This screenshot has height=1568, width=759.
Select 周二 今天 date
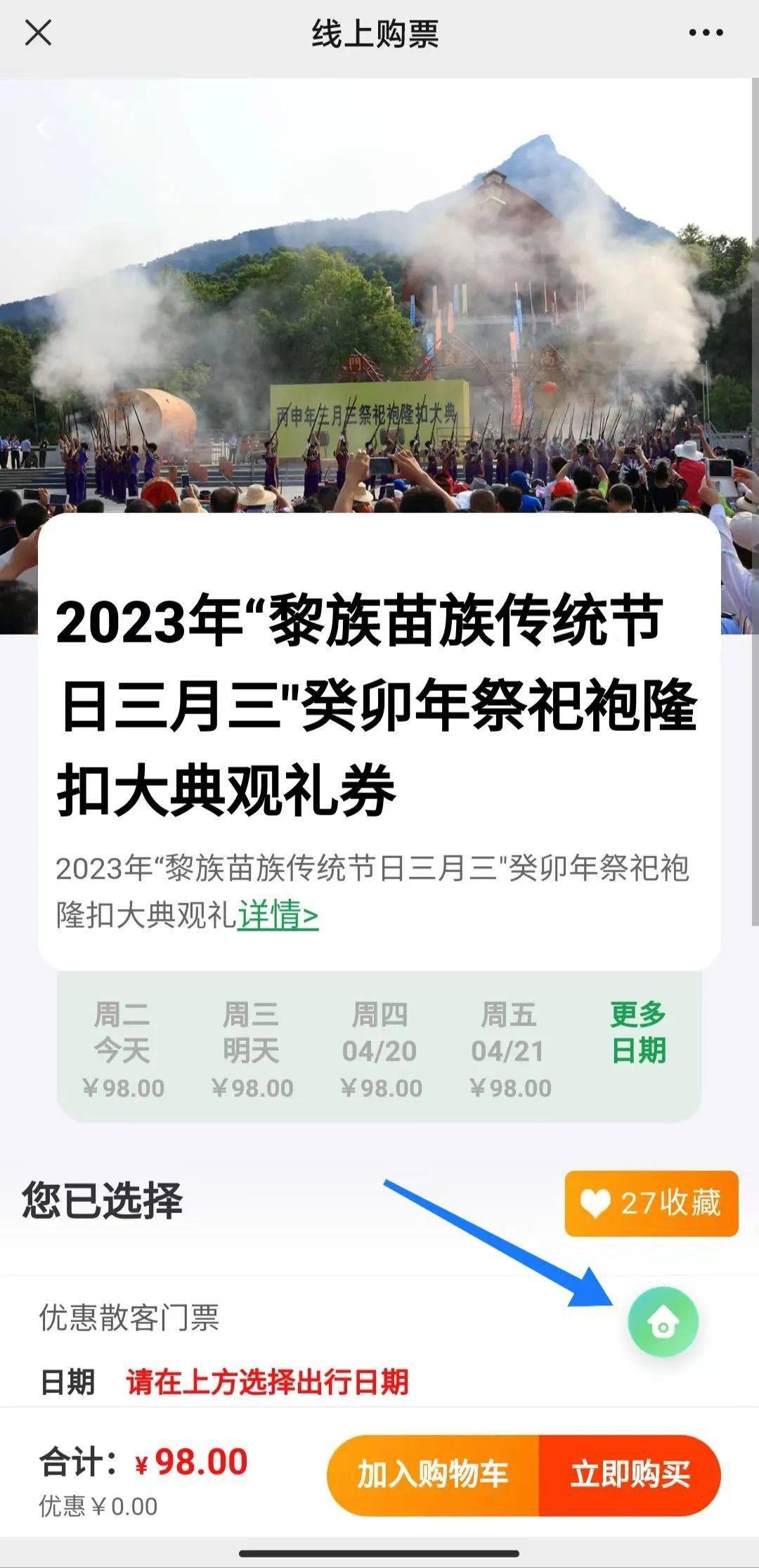click(122, 1050)
